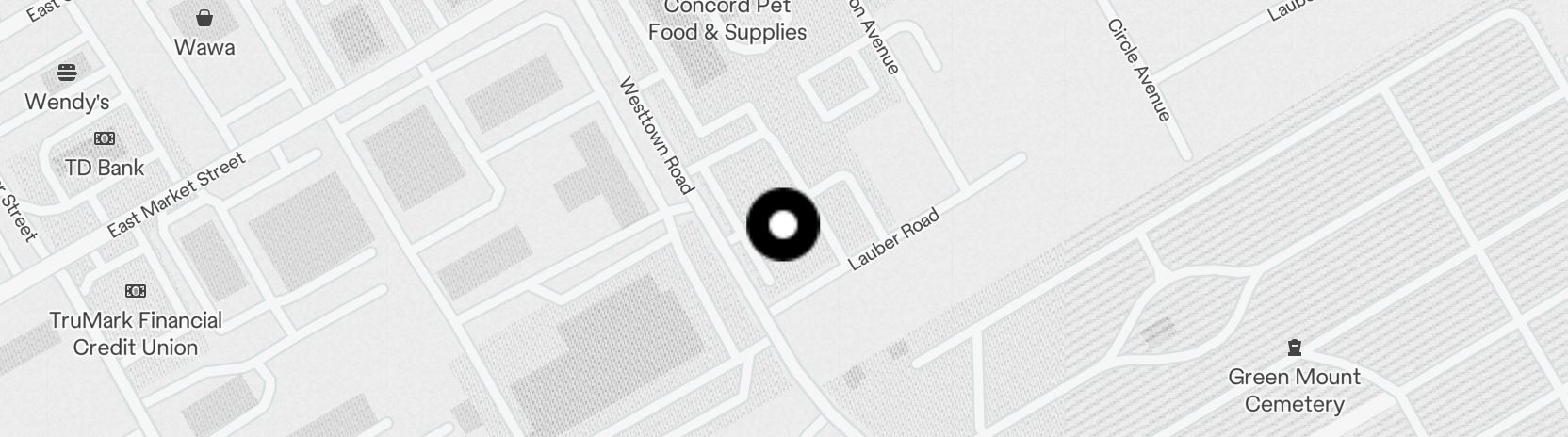Screen dimensions: 1568x437
Task: Select the Green Mount Cemetery marker
Action: tap(1295, 348)
